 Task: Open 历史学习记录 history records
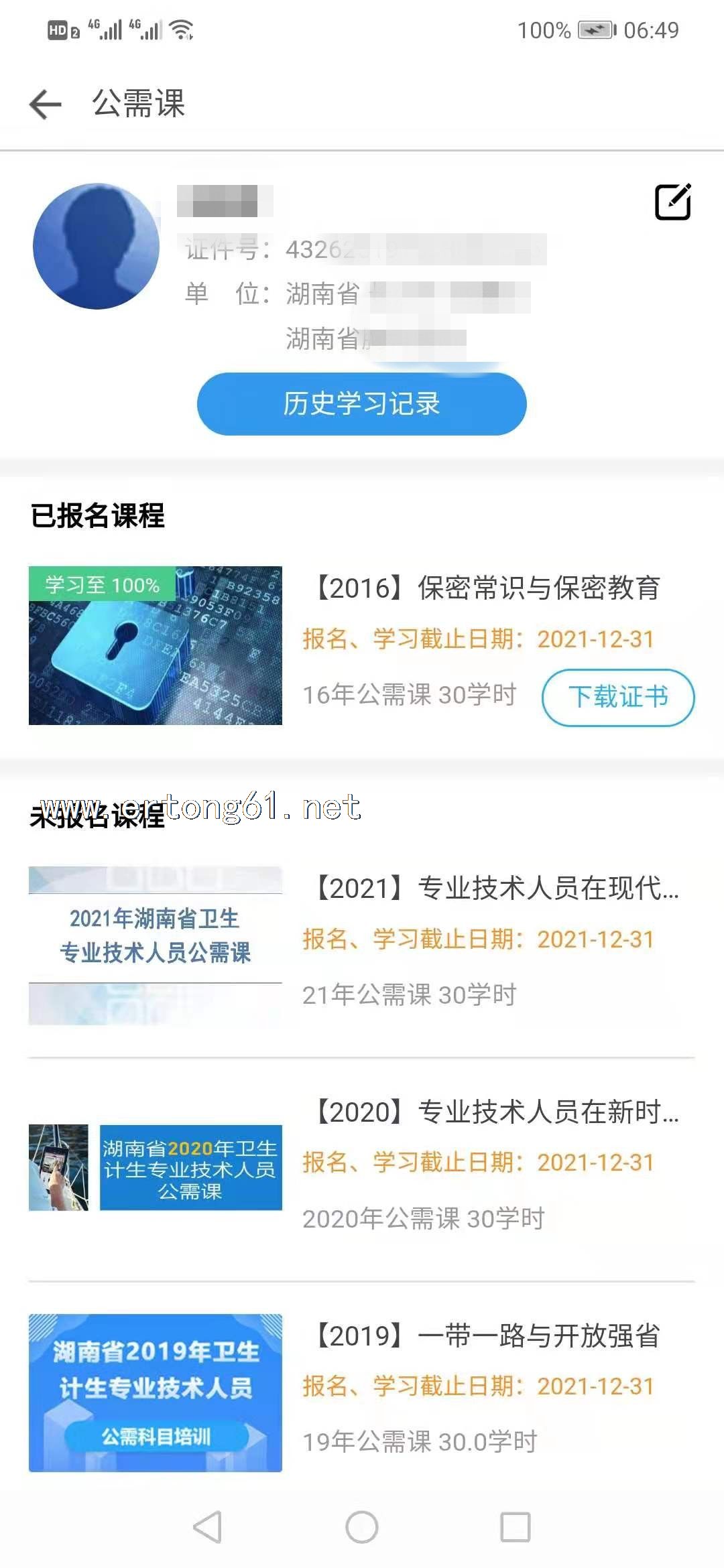[361, 404]
